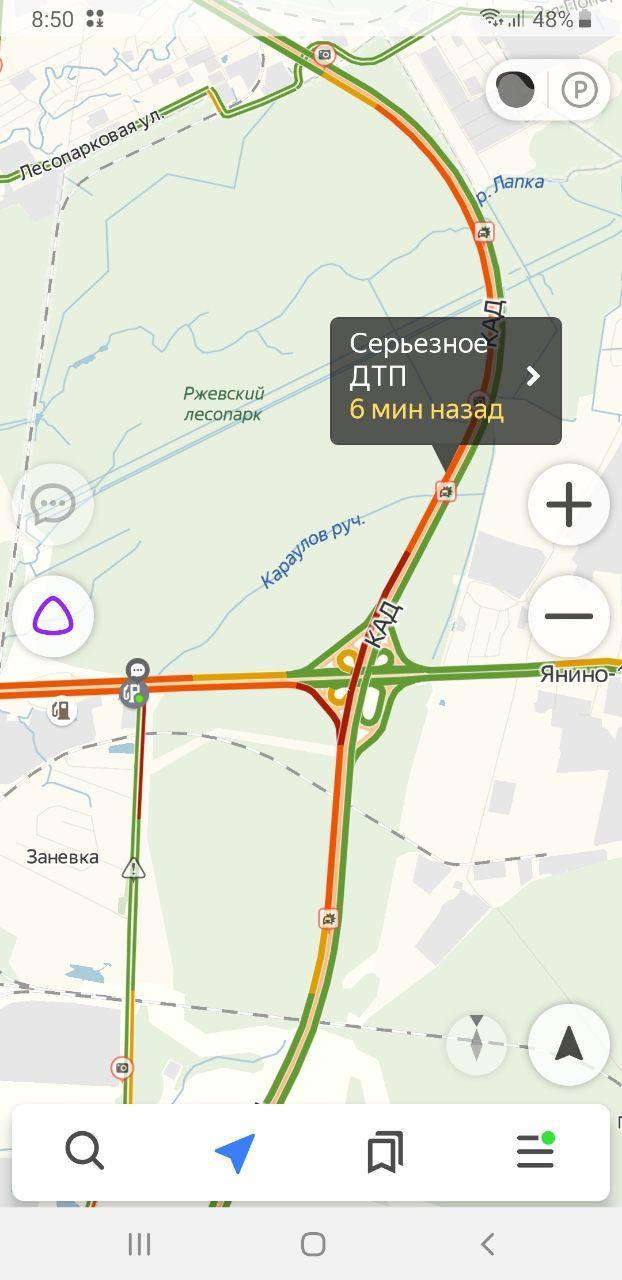Open the search tab

[85, 1152]
